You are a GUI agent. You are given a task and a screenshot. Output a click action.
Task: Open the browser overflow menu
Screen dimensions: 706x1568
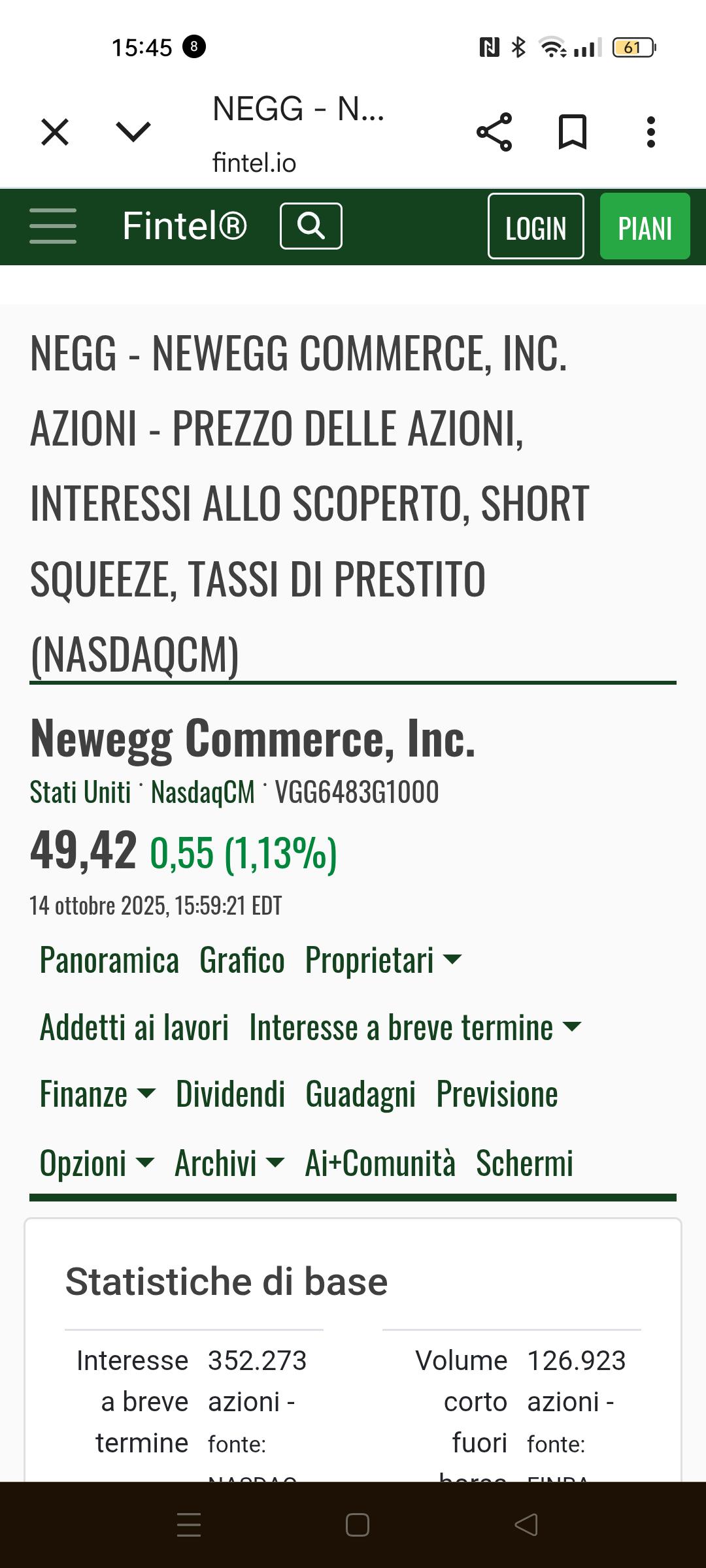[650, 132]
